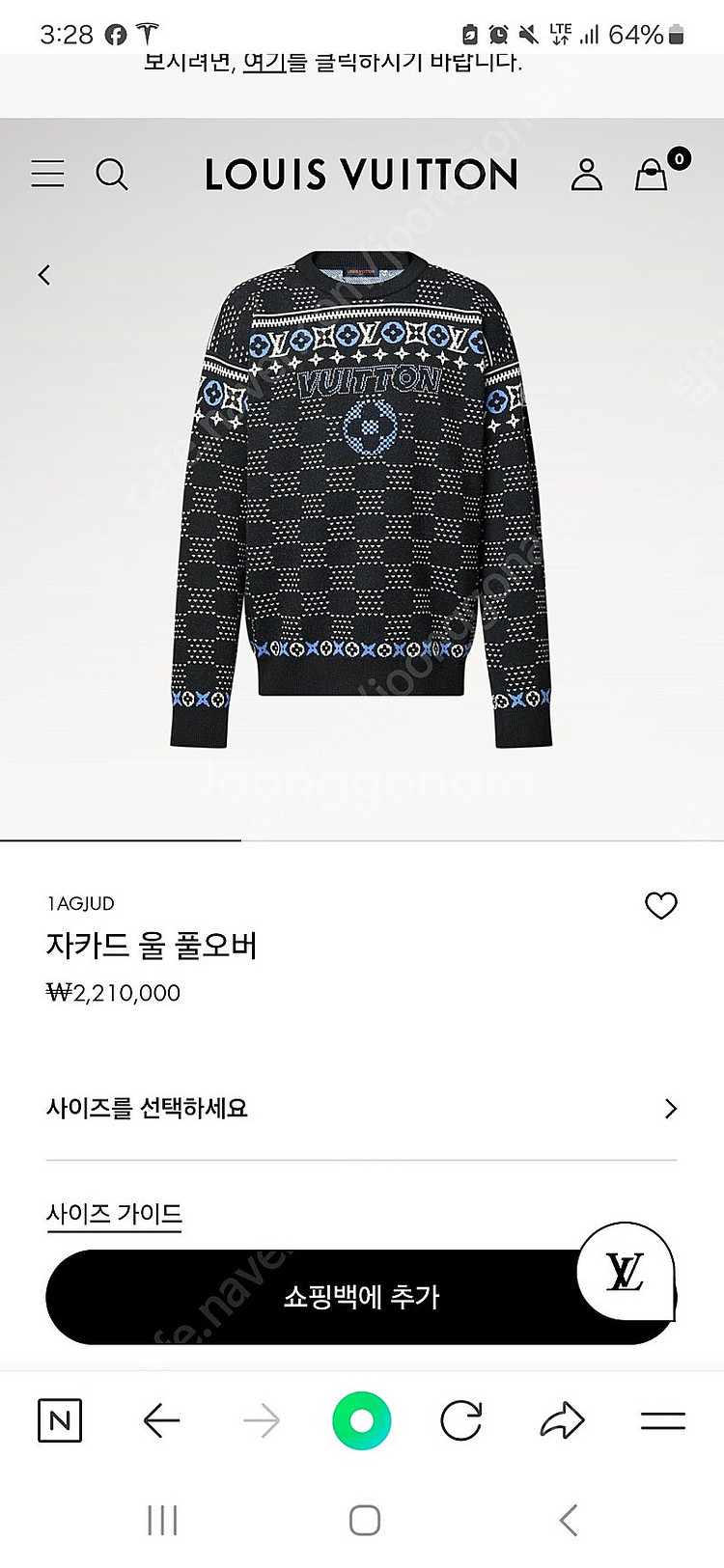
Task: View the shopping bag
Action: click(x=652, y=175)
